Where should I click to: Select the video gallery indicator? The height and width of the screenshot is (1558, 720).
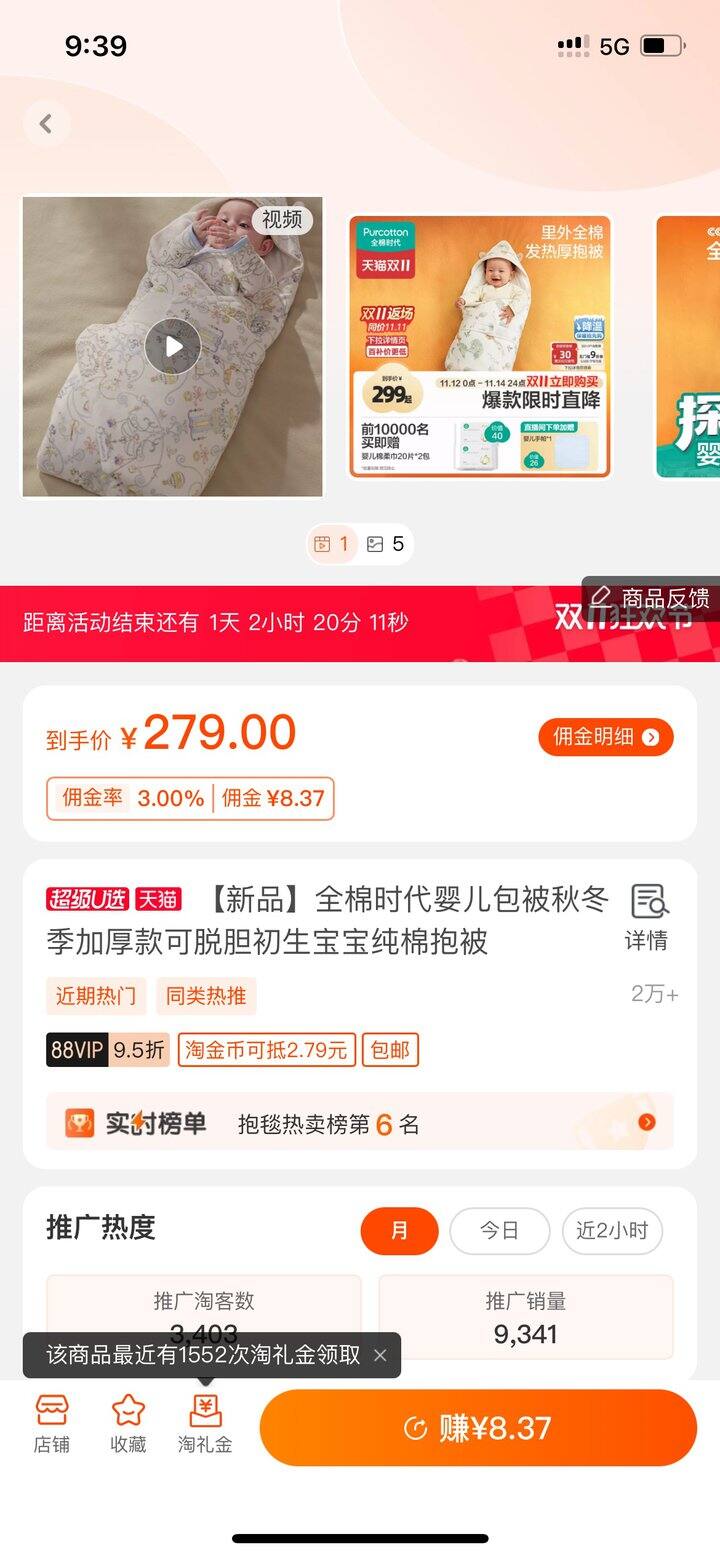(332, 544)
